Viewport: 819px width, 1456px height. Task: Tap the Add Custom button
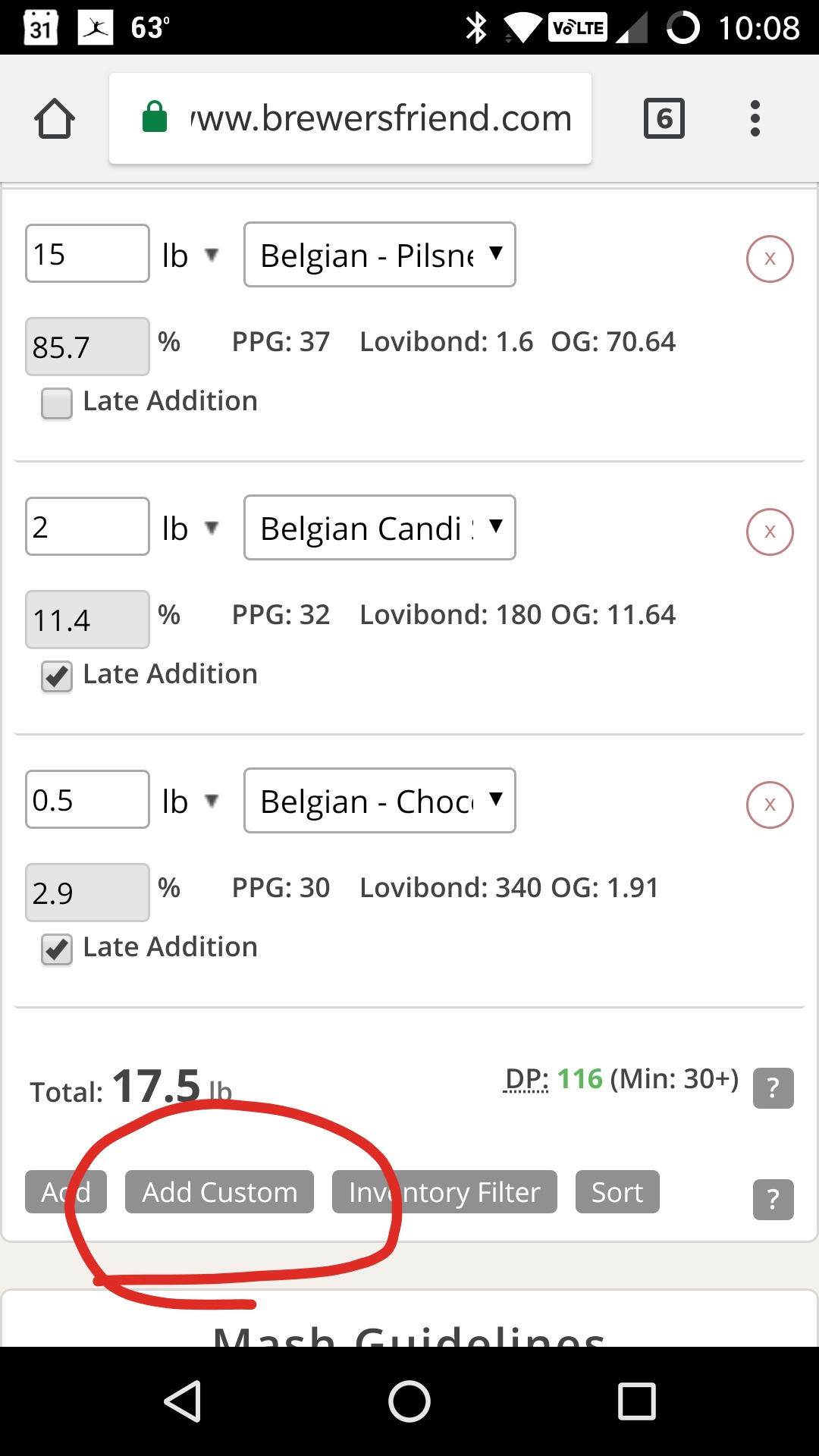click(219, 1192)
